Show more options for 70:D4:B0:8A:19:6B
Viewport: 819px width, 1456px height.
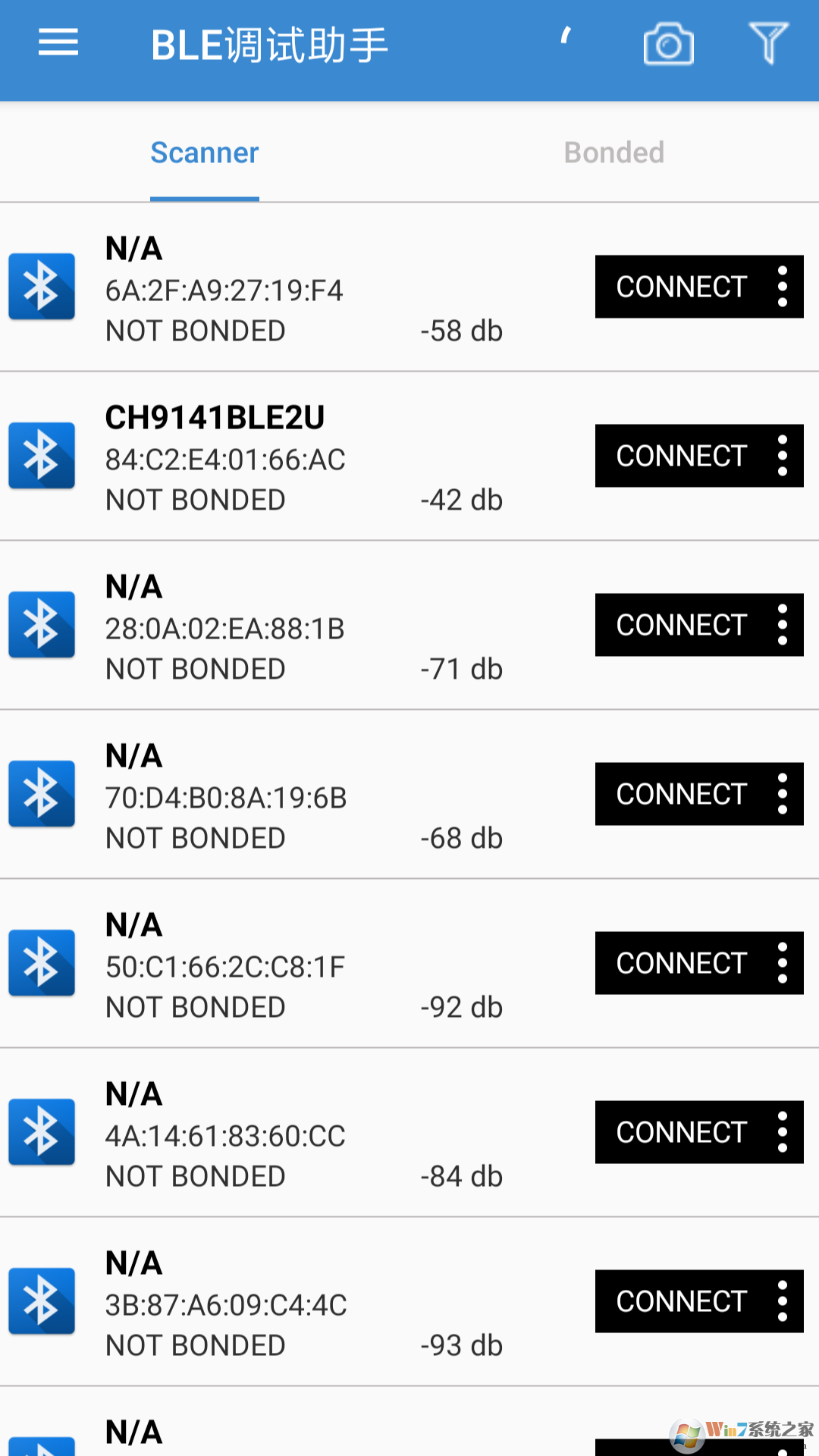pyautogui.click(x=783, y=794)
